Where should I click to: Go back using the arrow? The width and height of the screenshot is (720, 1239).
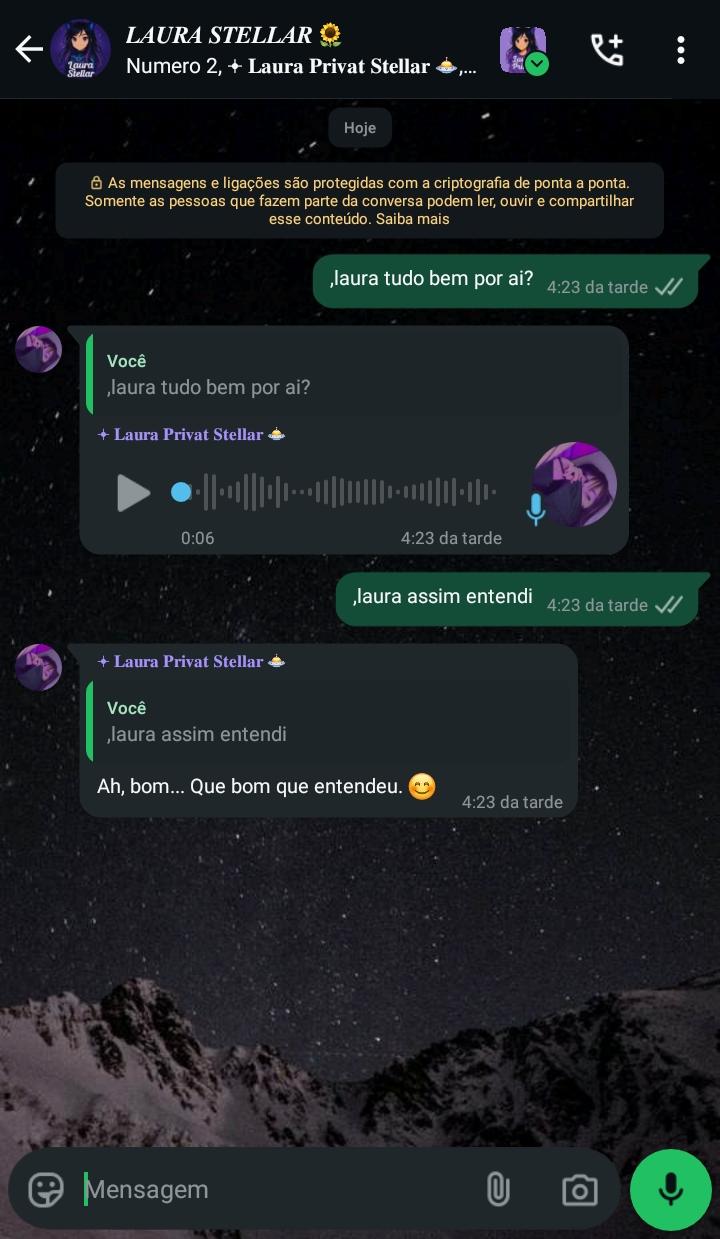tap(29, 49)
